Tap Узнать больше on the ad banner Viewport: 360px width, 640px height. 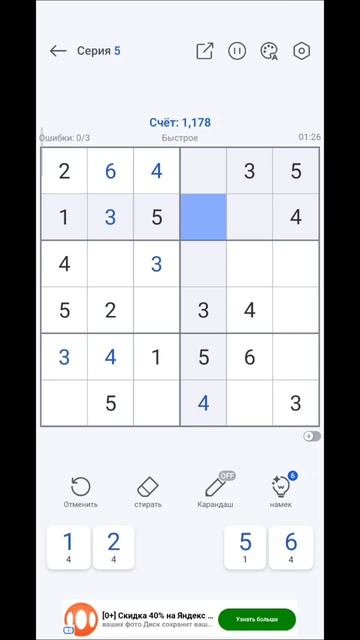click(x=257, y=619)
